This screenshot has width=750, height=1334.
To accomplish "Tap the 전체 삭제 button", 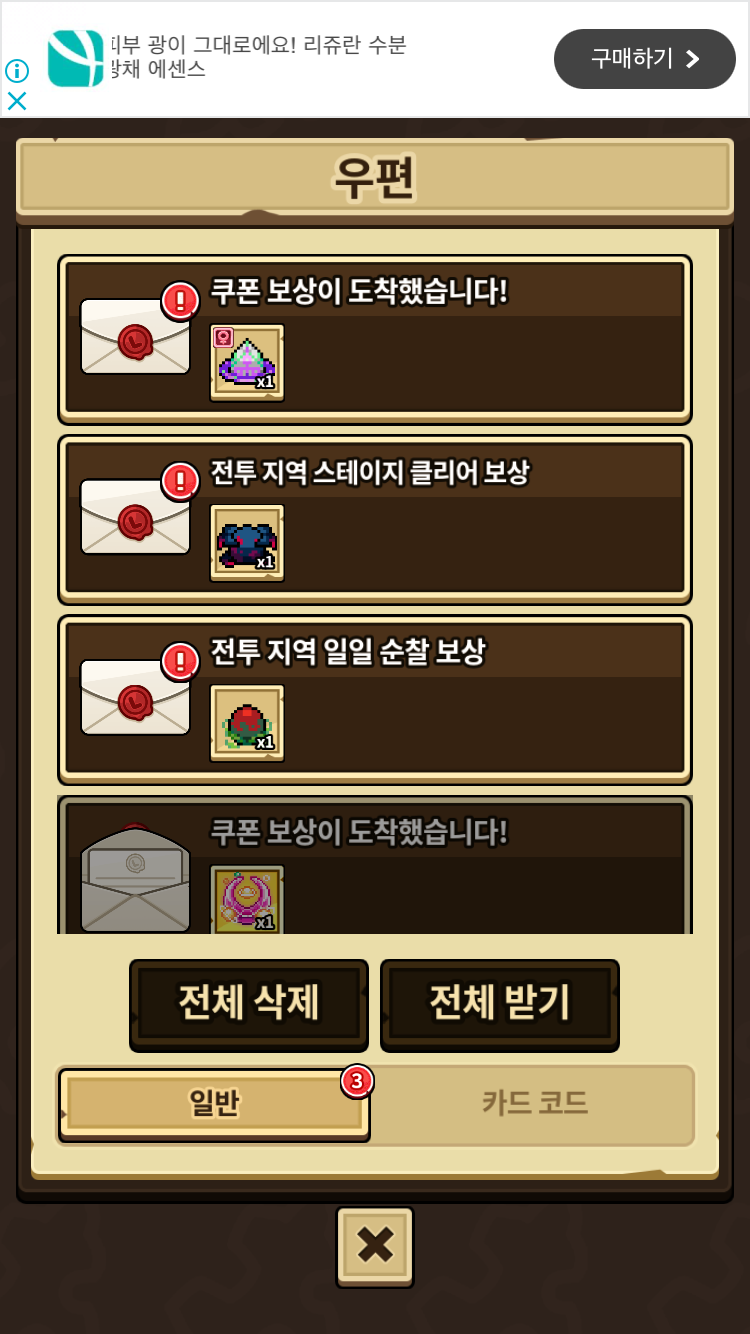I will [x=248, y=1003].
